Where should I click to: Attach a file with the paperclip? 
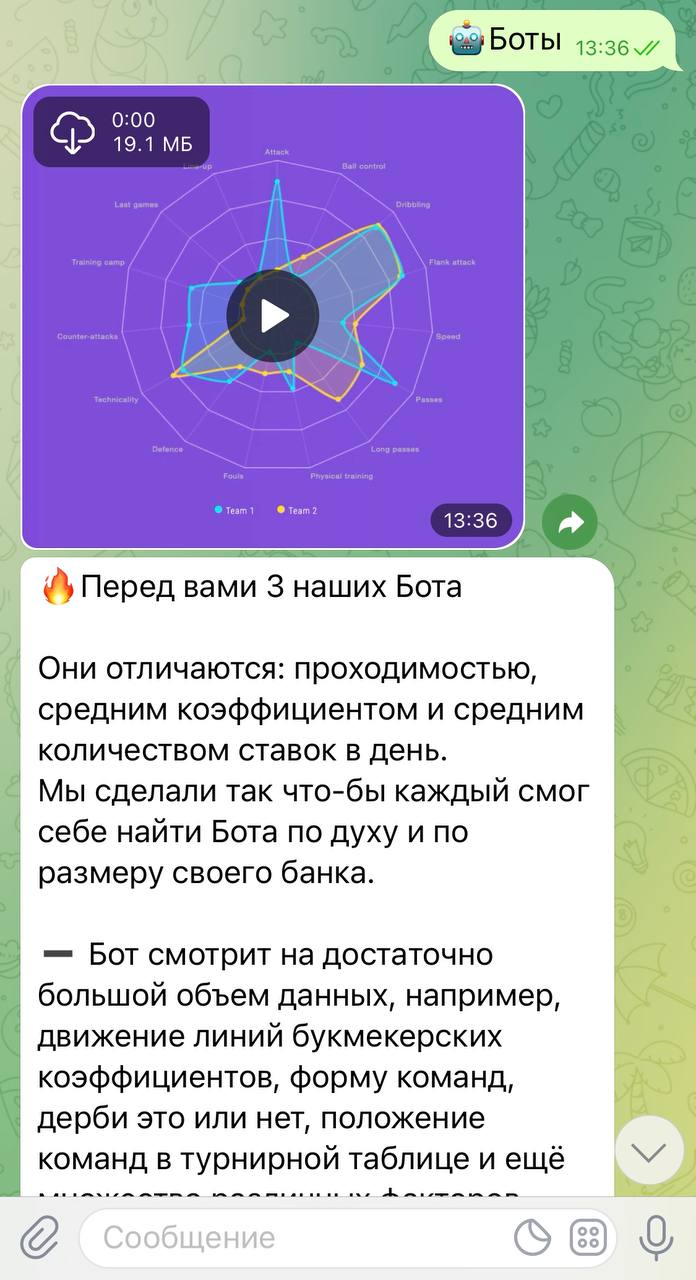click(x=38, y=1238)
